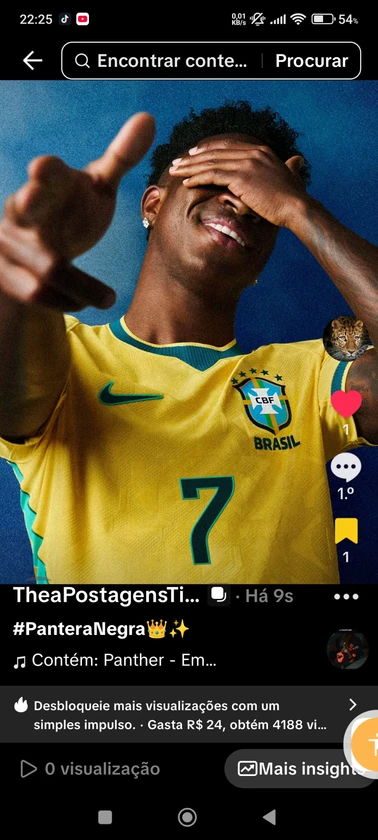Open Mais insights
This screenshot has height=840, width=378.
tap(300, 769)
